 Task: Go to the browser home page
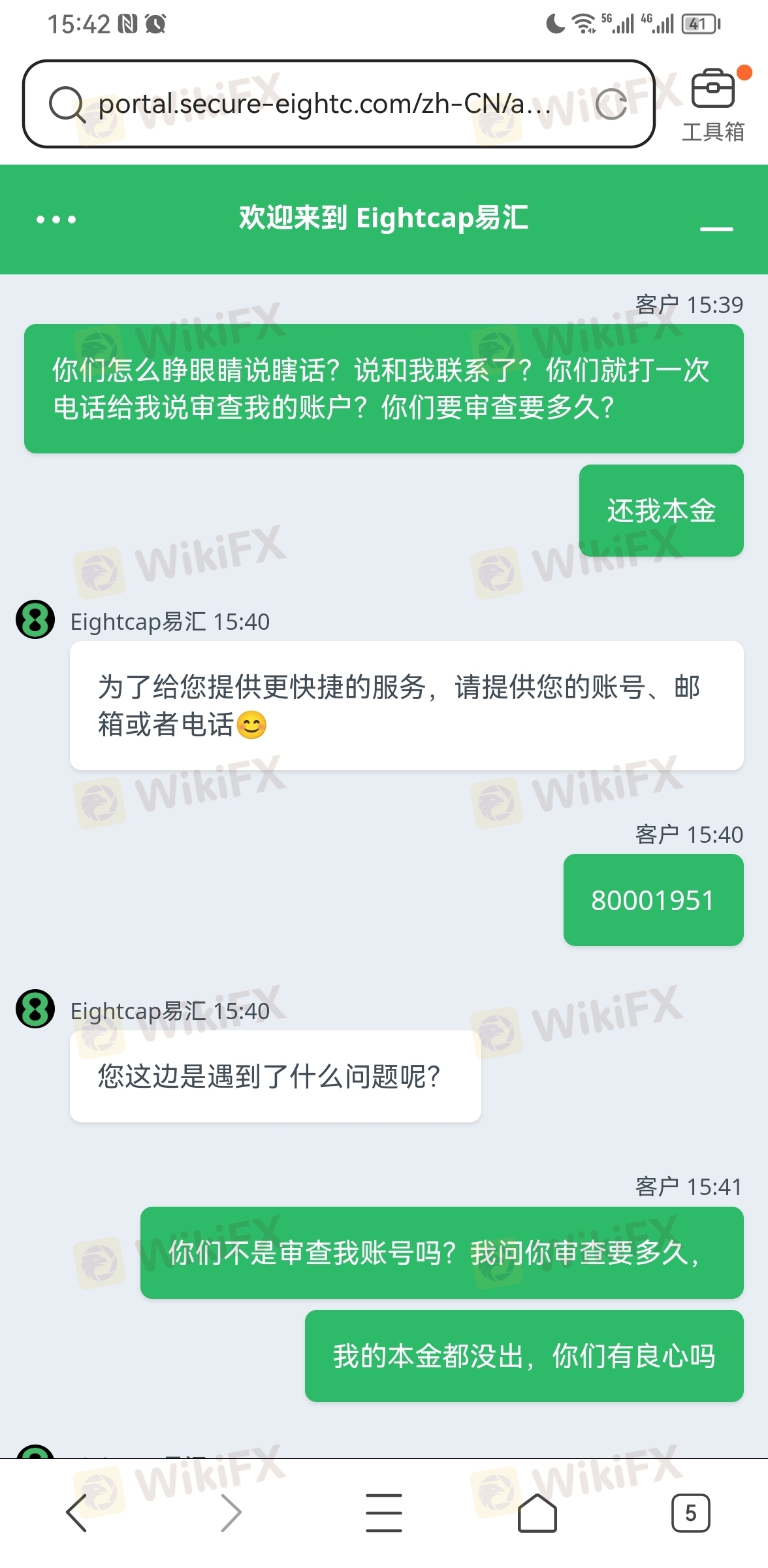tap(537, 1512)
